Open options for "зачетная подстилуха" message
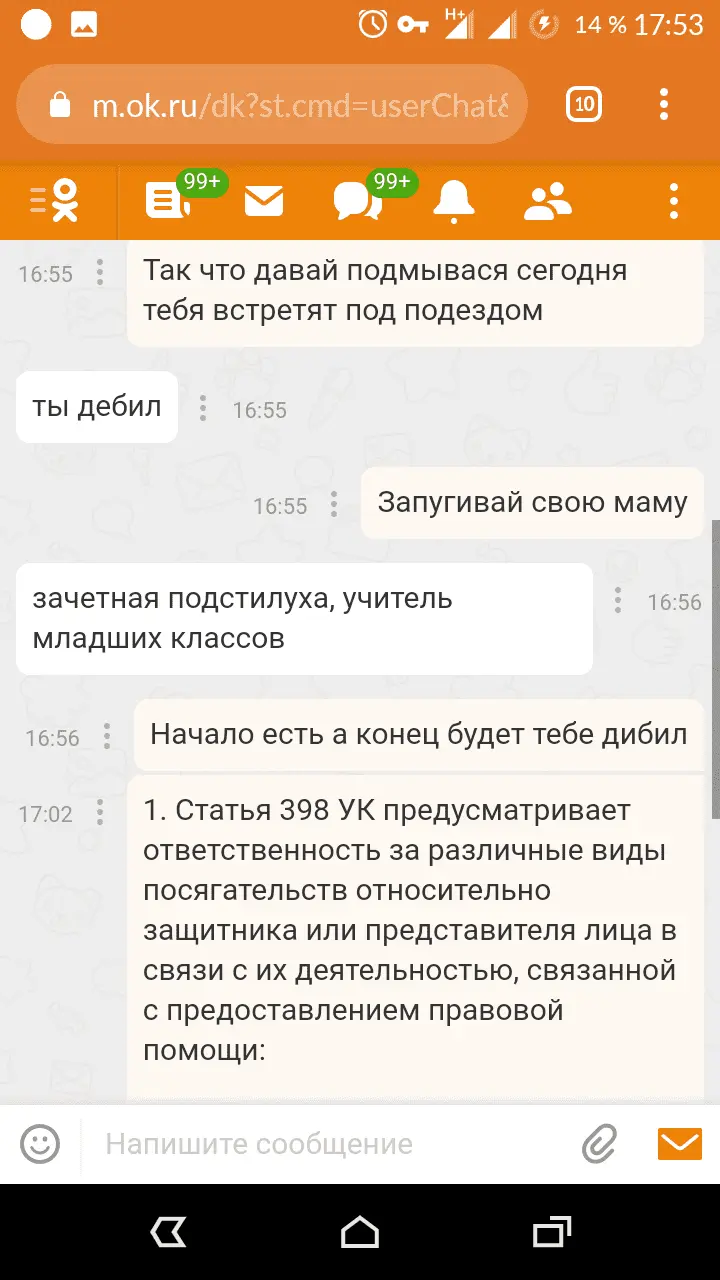Image resolution: width=720 pixels, height=1280 pixels. point(618,600)
